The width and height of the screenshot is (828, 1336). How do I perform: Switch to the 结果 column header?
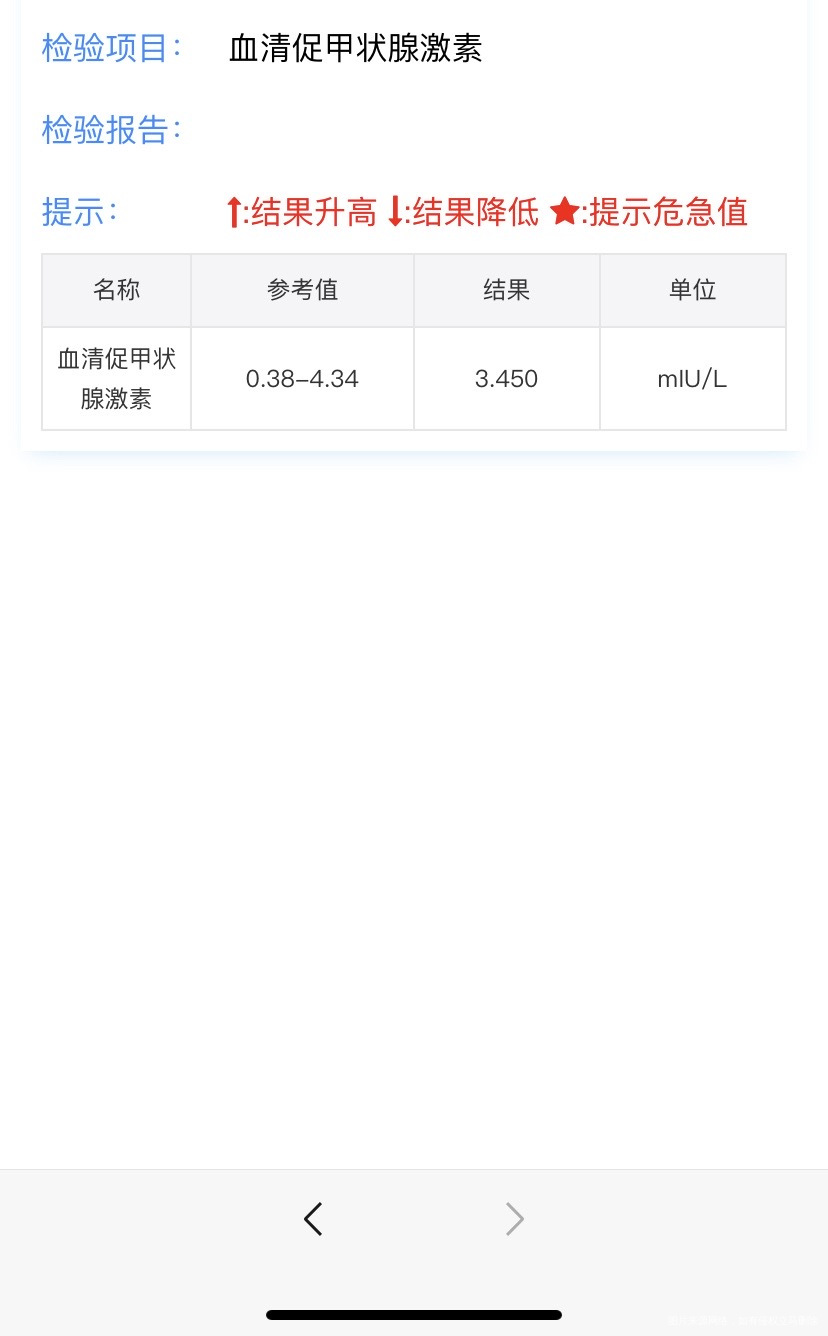(x=506, y=289)
